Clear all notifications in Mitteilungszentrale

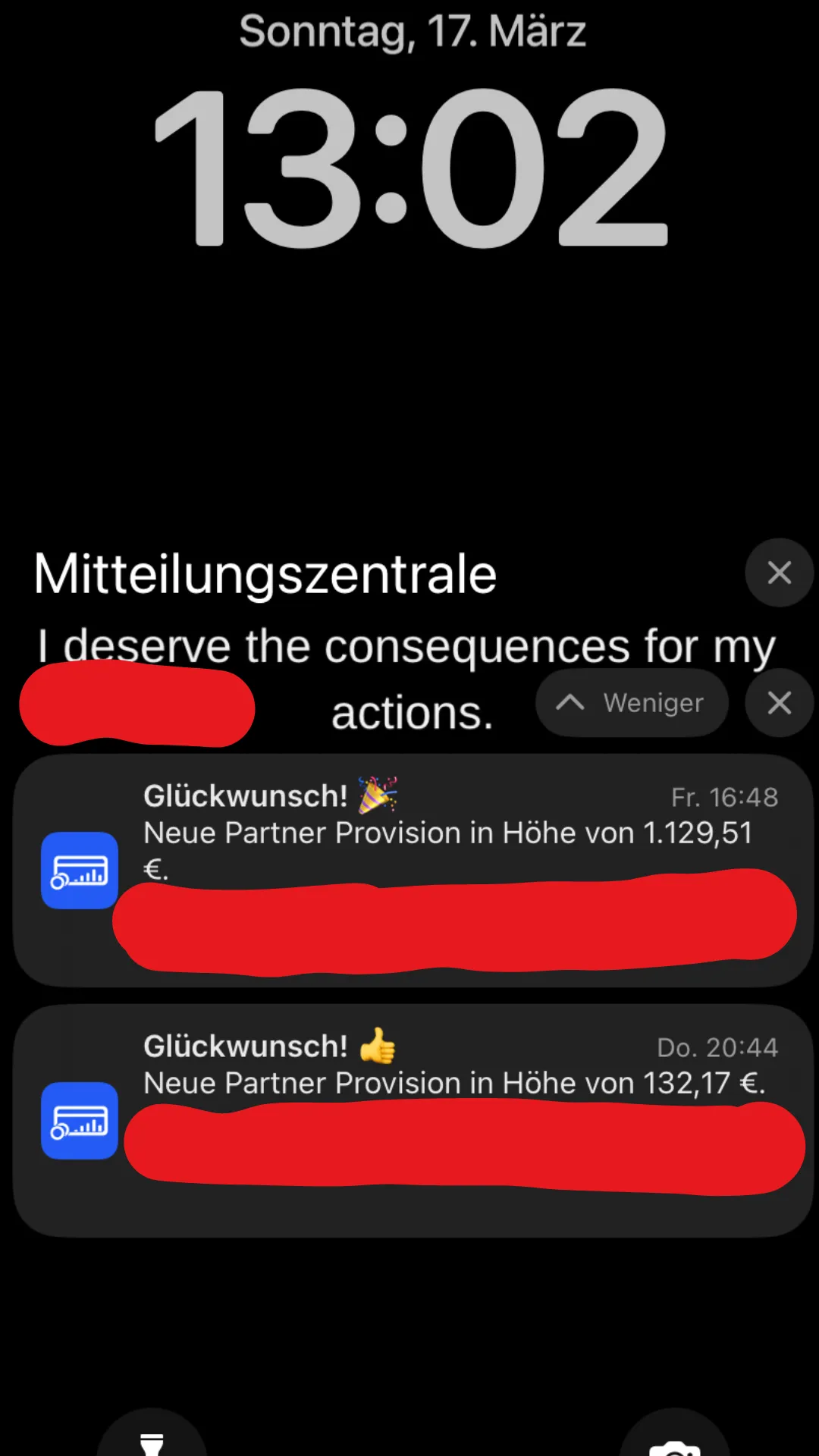[779, 573]
